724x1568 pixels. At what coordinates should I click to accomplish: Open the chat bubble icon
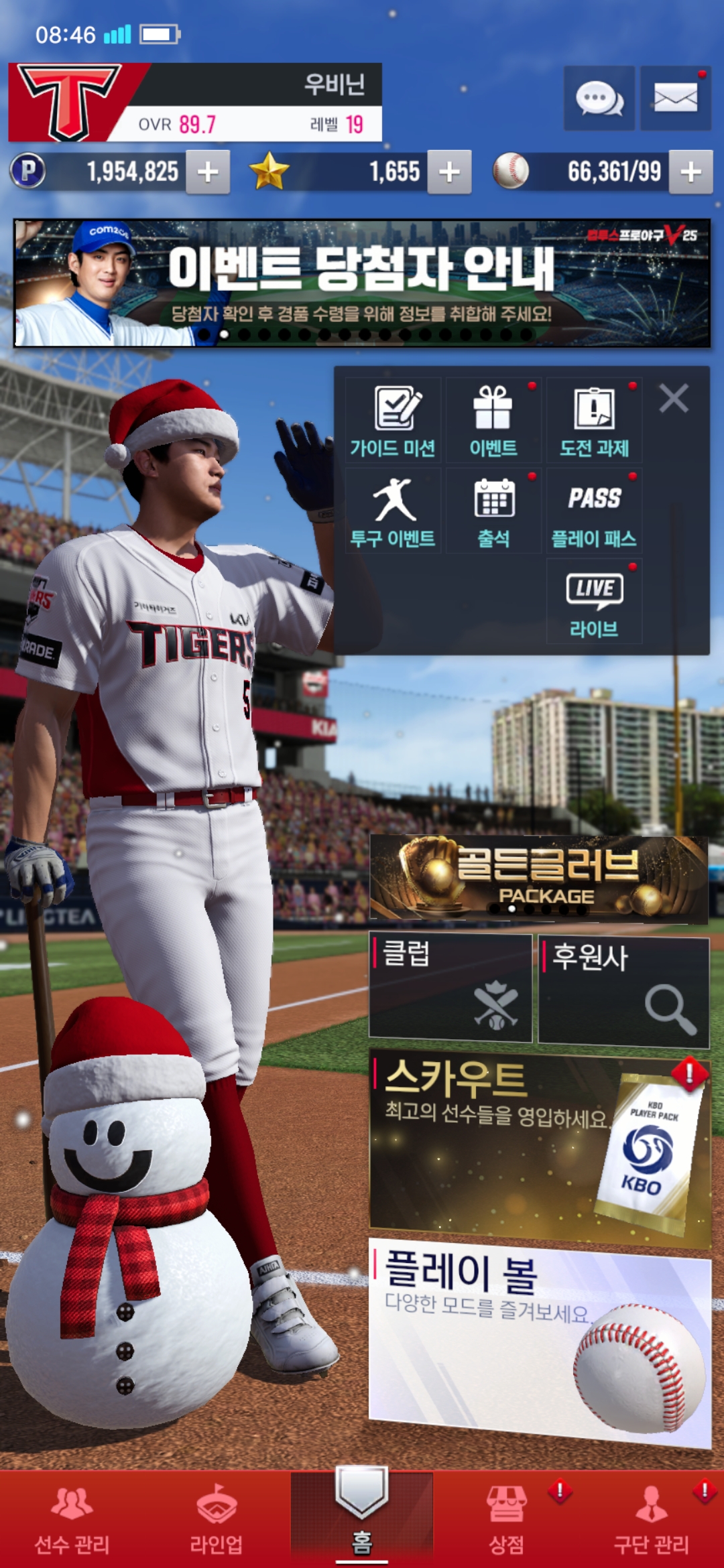point(599,98)
